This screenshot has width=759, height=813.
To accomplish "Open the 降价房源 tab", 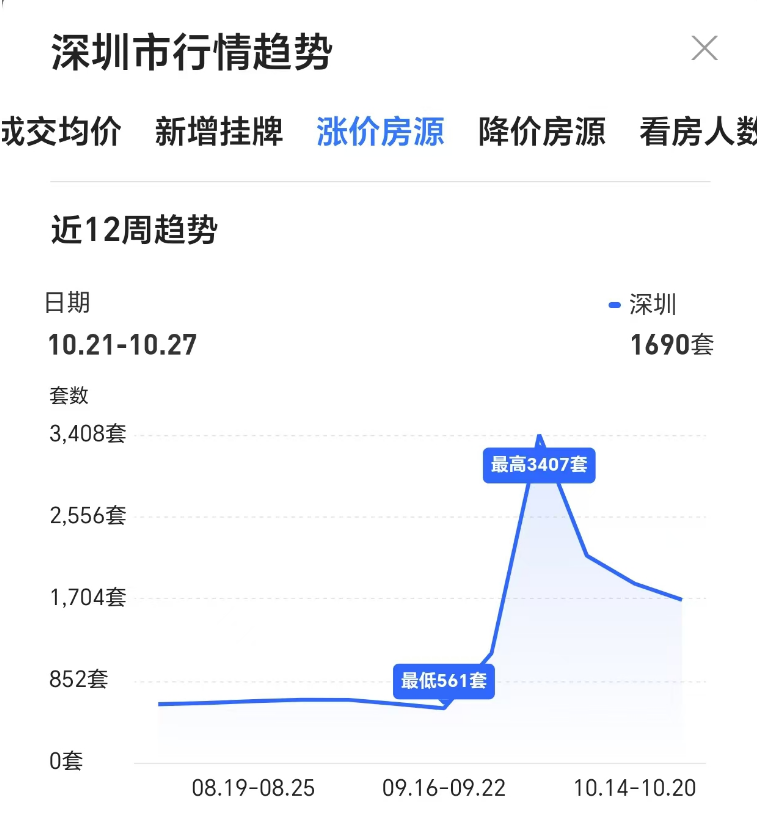I will (x=542, y=131).
